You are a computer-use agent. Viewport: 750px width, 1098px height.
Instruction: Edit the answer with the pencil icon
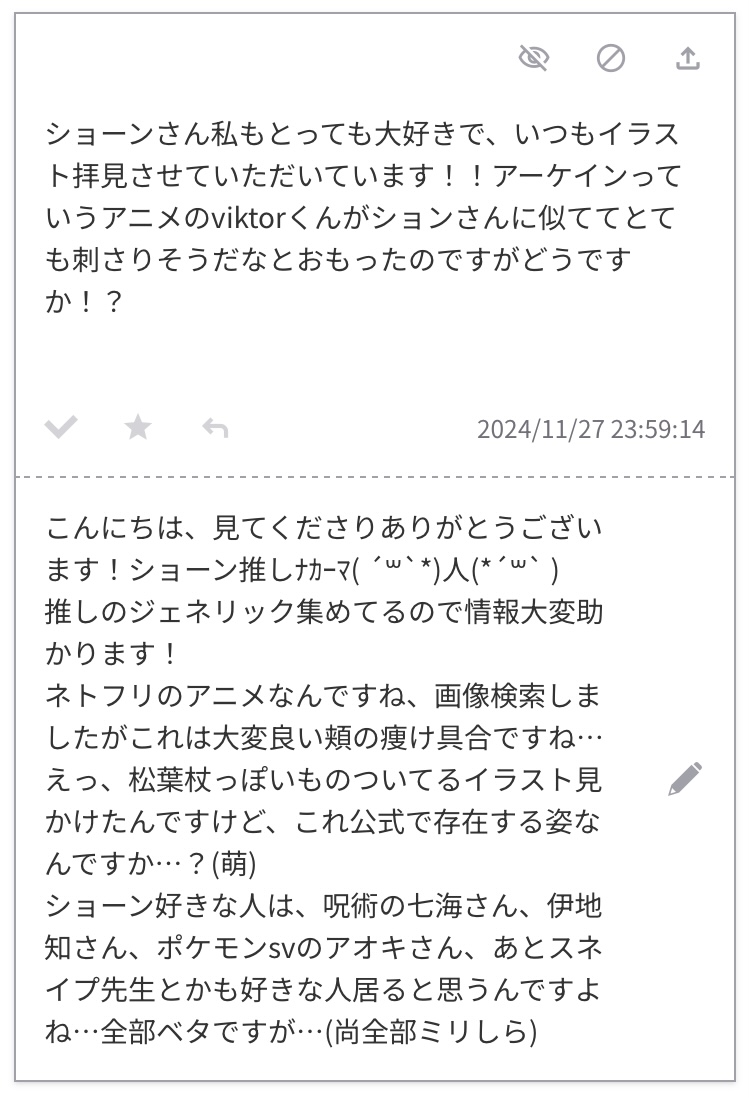click(x=685, y=778)
